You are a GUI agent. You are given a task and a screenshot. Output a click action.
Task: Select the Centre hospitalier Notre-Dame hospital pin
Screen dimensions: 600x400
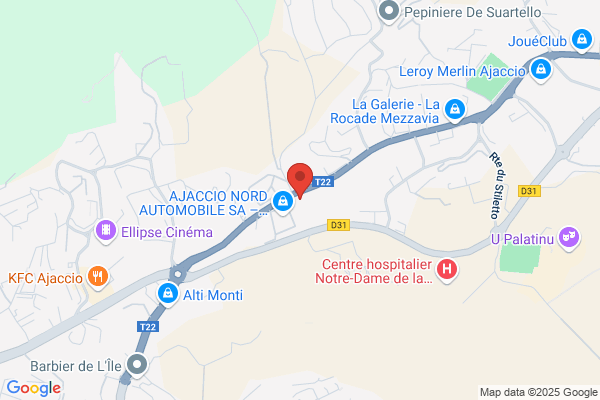tap(447, 270)
